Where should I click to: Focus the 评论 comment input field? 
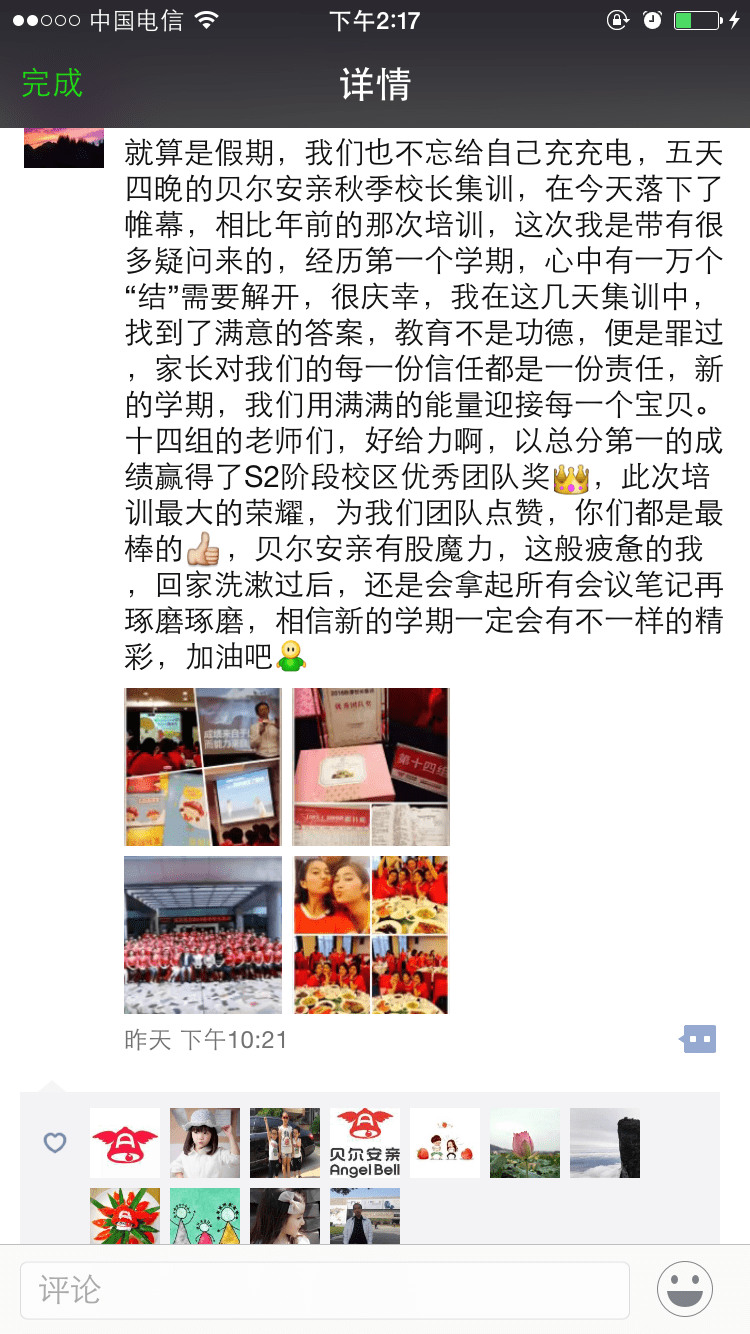(x=325, y=1290)
